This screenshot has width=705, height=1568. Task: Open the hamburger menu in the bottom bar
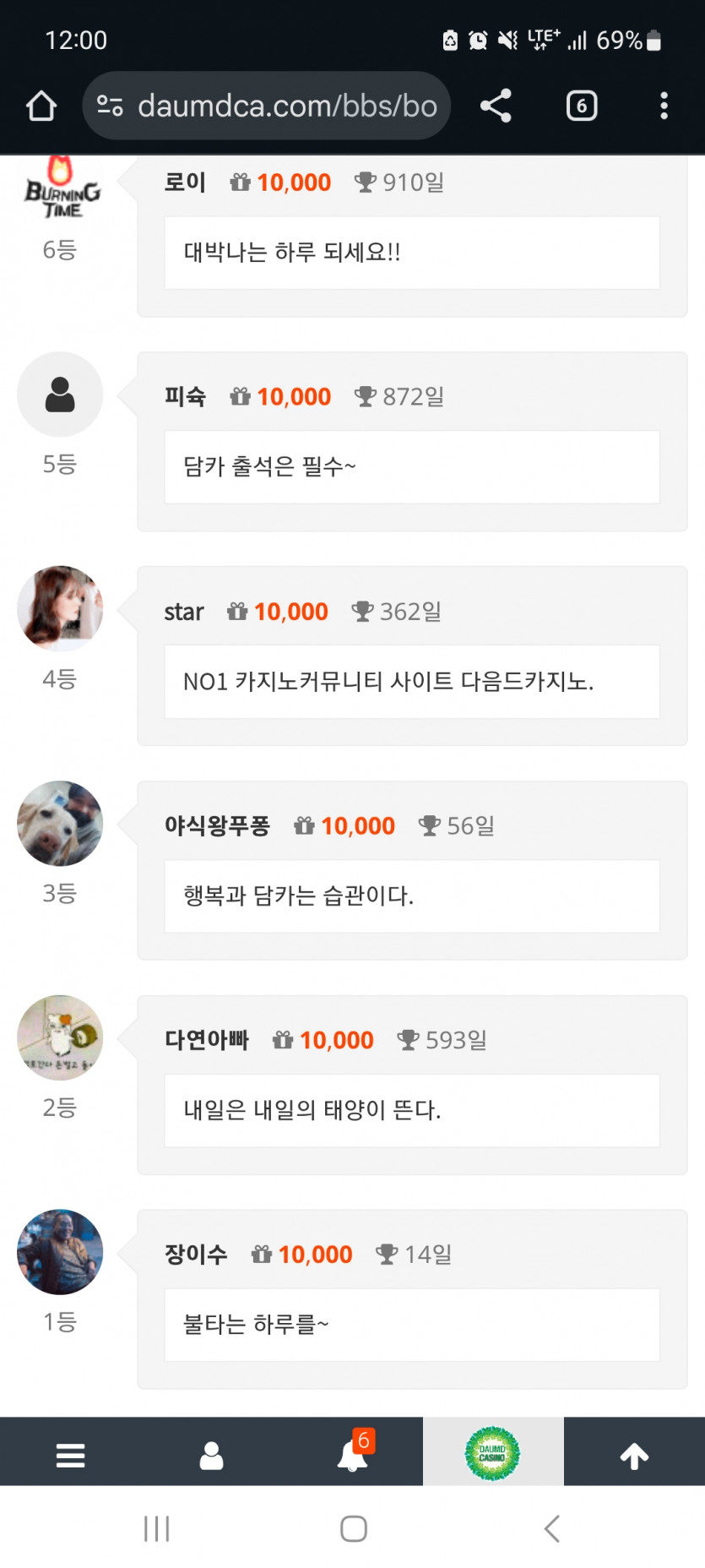(70, 1451)
